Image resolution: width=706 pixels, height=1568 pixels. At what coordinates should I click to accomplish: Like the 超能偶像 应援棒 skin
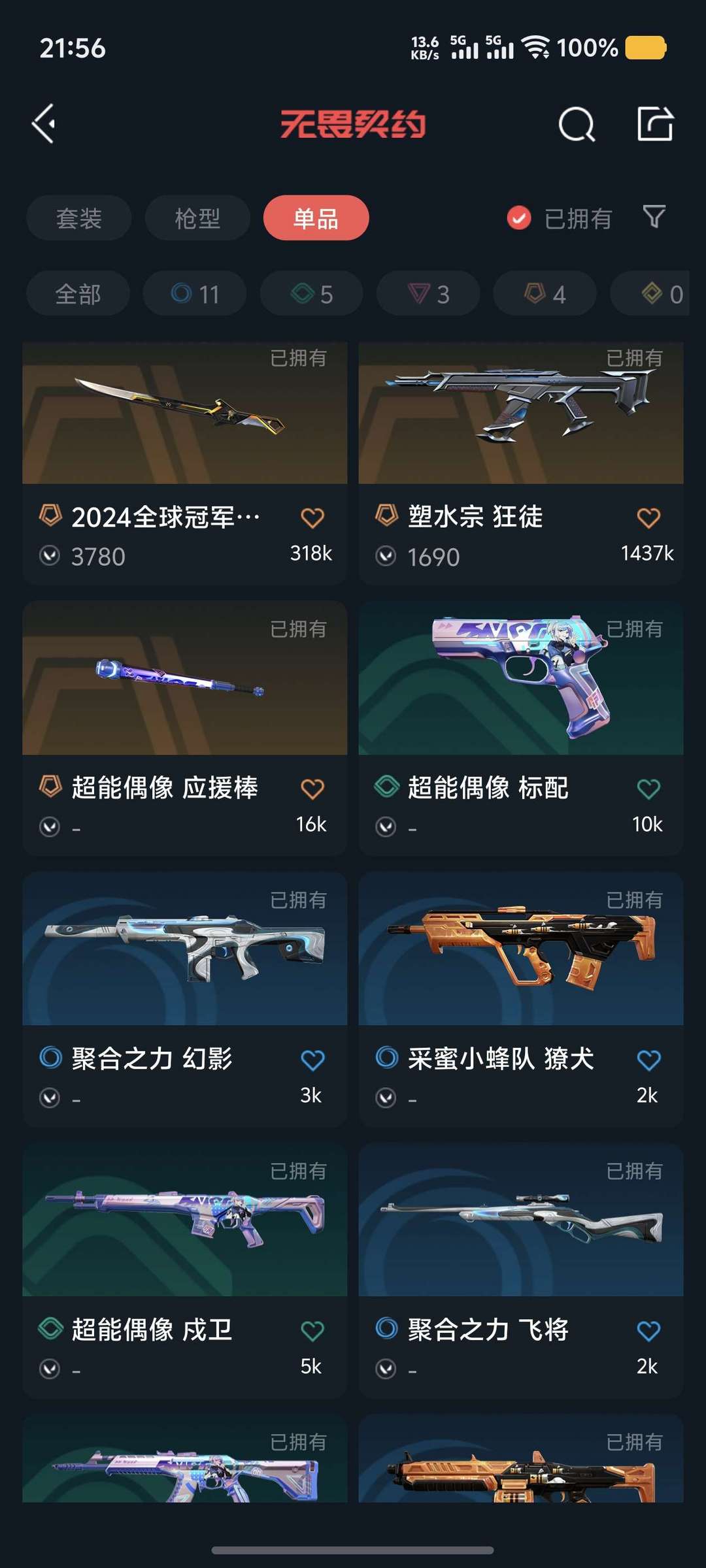click(x=312, y=789)
